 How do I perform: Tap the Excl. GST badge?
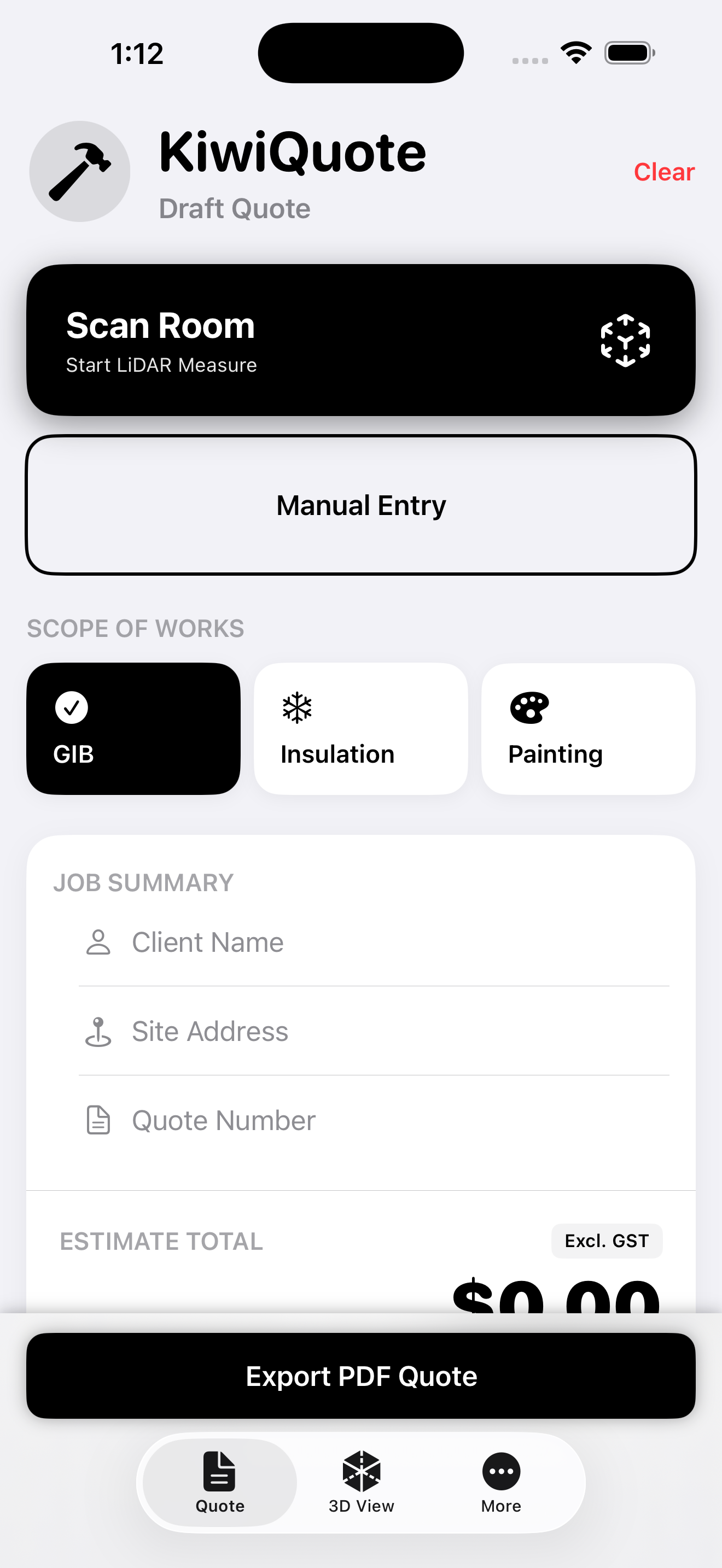click(x=607, y=1241)
